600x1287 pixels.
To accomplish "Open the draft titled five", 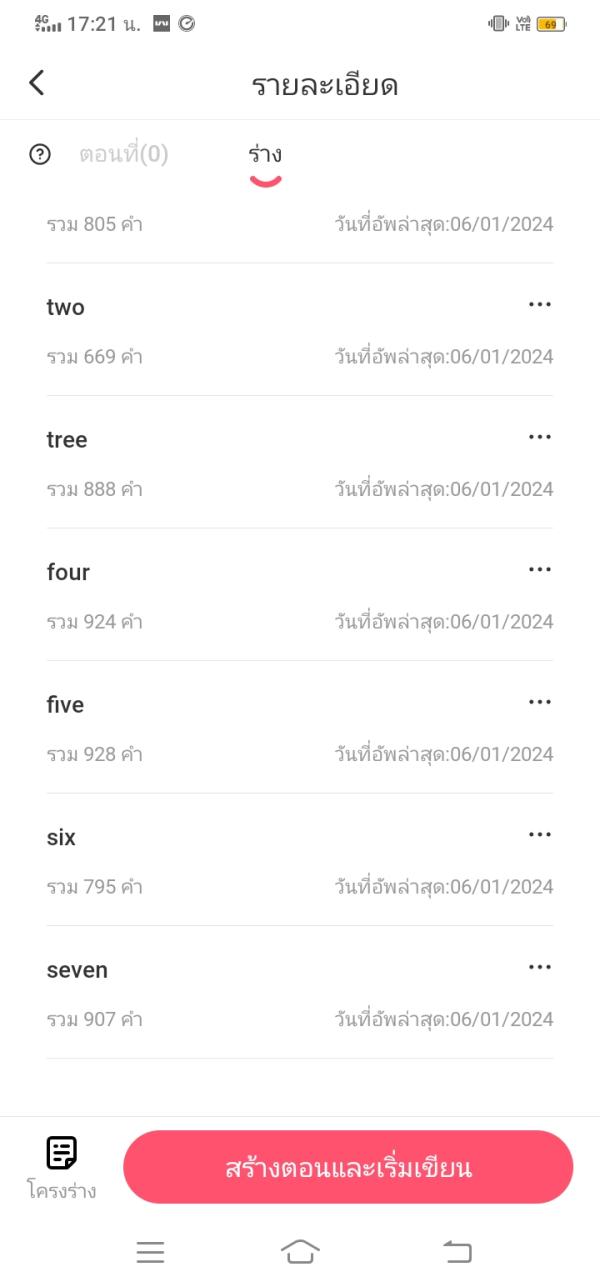I will click(x=65, y=705).
